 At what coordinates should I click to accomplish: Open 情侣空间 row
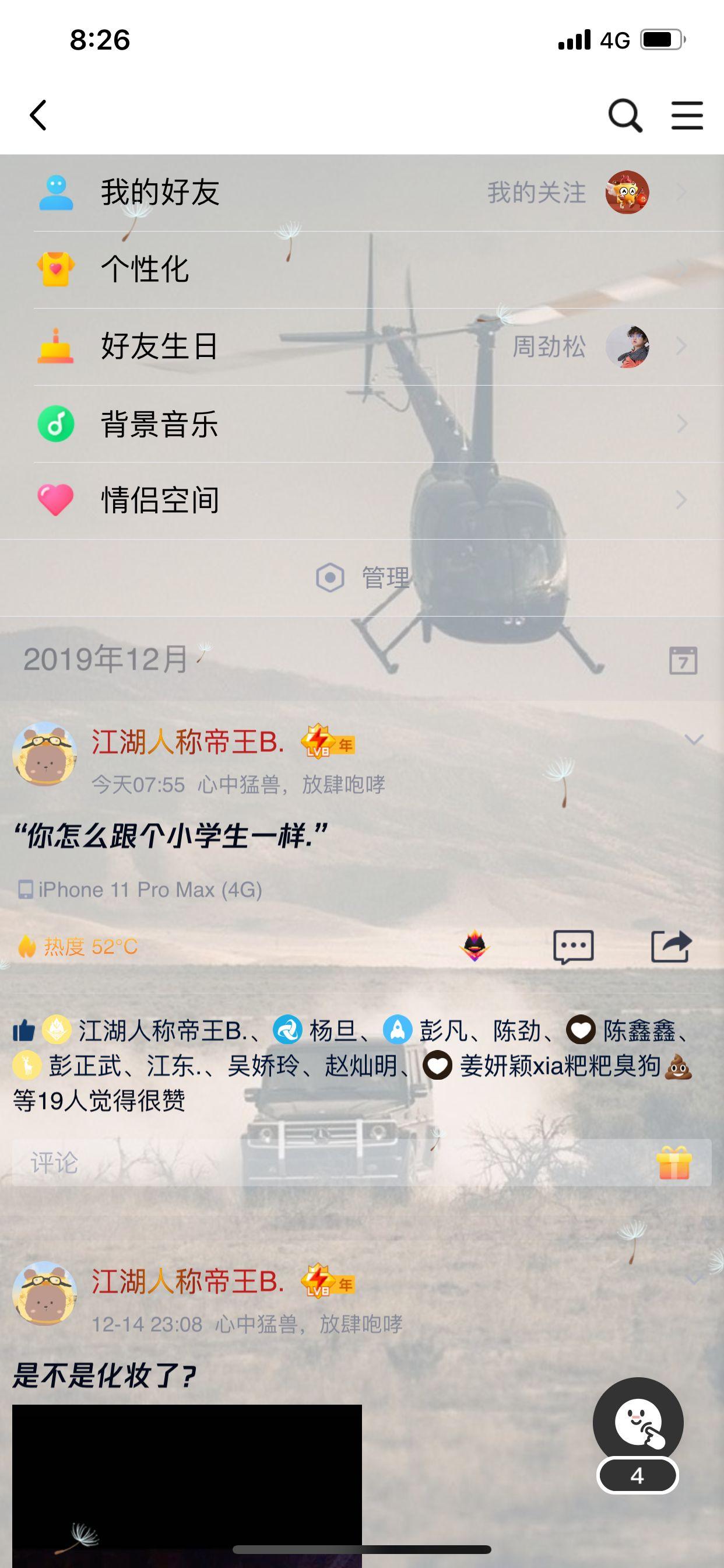pos(159,501)
